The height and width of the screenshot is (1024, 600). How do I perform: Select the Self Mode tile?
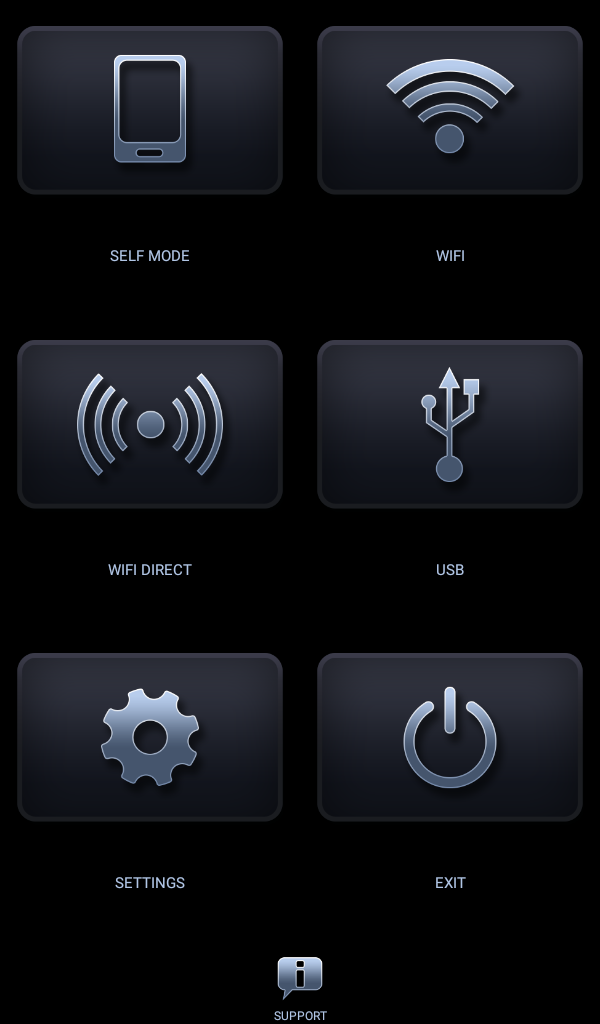150,110
